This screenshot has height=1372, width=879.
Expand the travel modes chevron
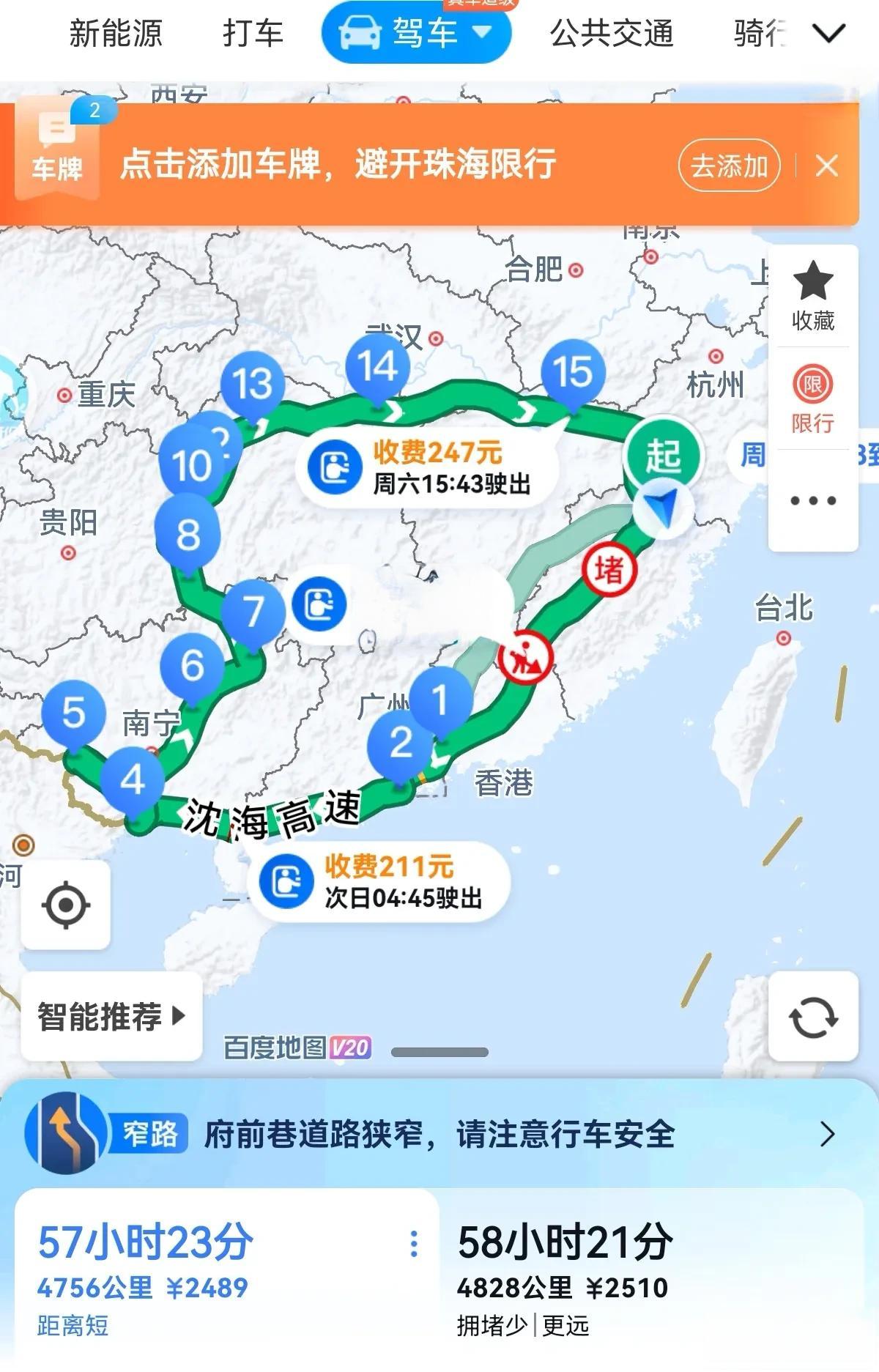(x=828, y=33)
